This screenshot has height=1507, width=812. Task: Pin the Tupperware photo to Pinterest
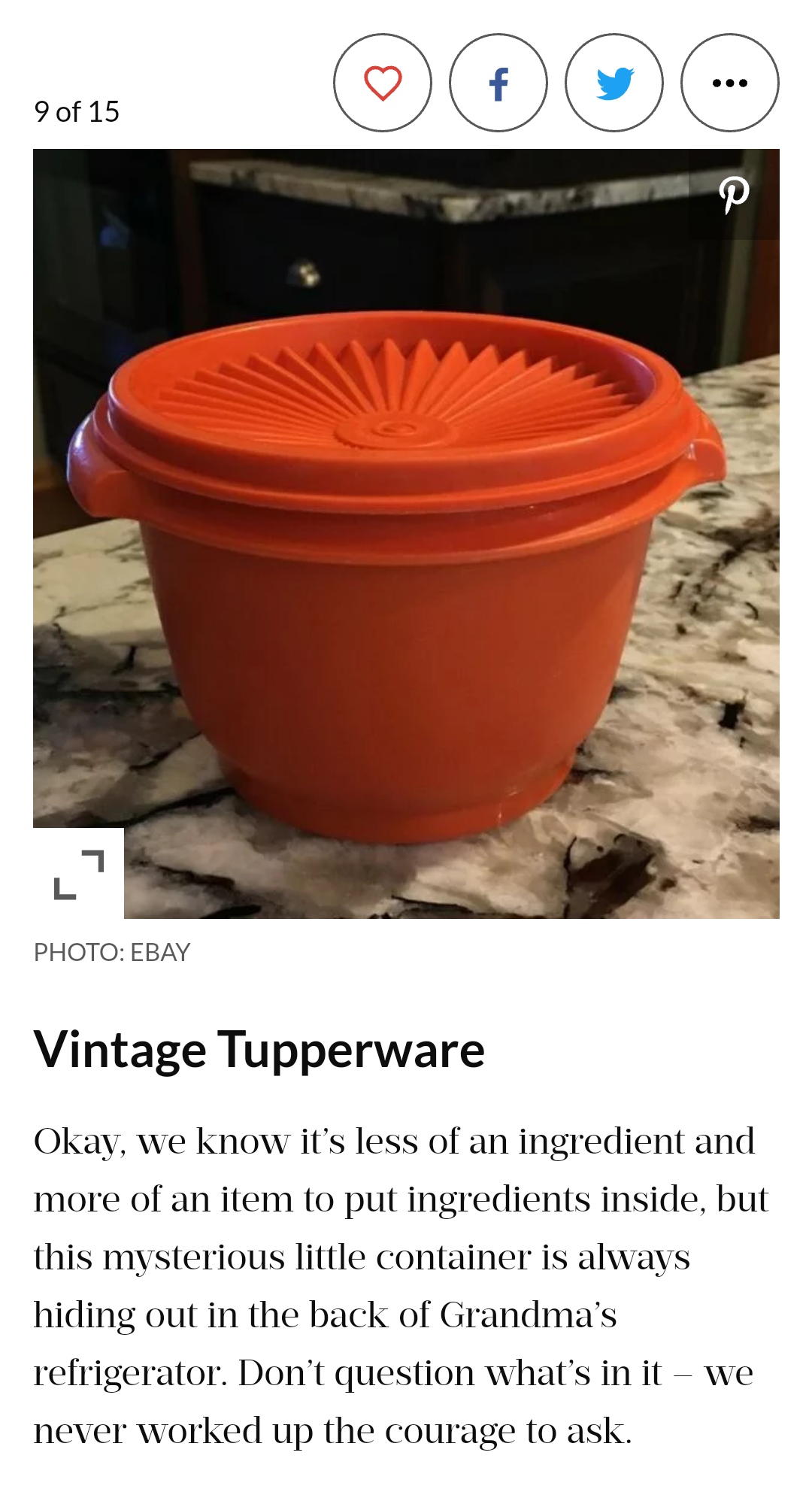[x=734, y=195]
